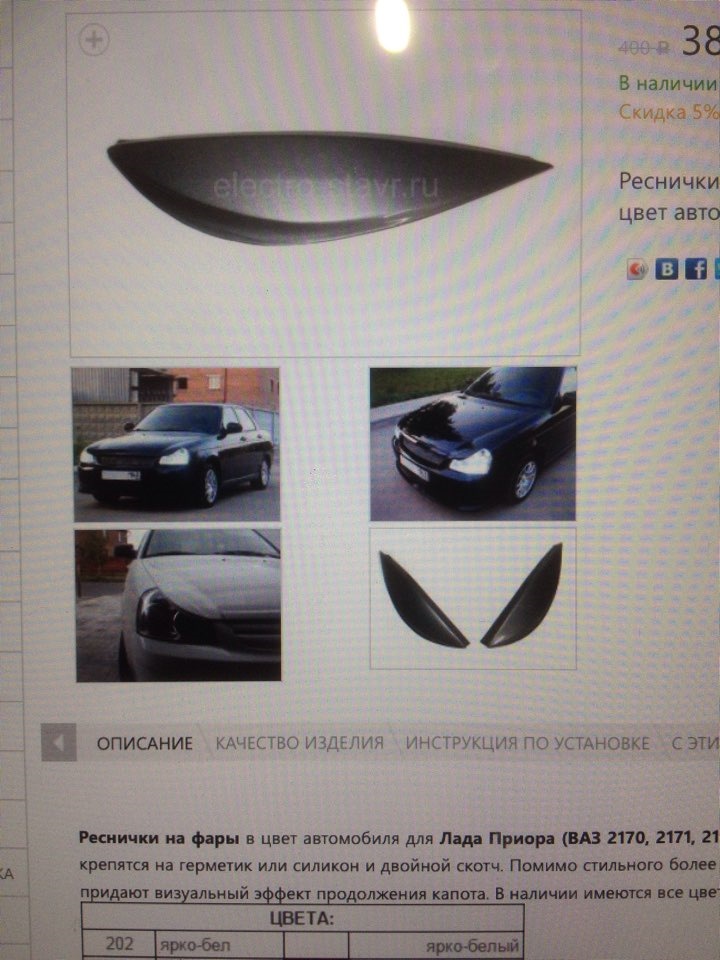The height and width of the screenshot is (960, 720).
Task: Tap the left arrow beside the tabs
Action: coord(59,743)
